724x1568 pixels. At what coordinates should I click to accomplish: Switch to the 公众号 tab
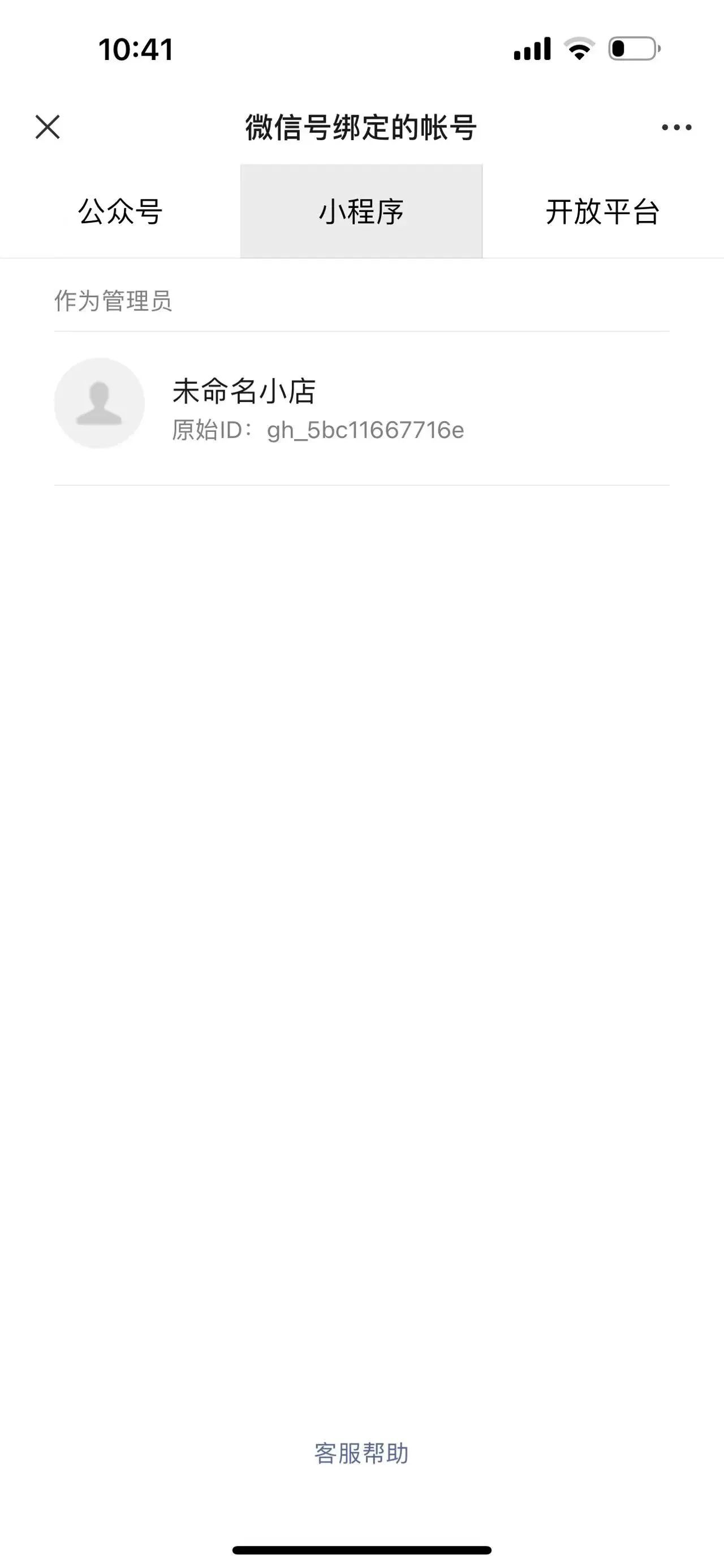coord(120,211)
